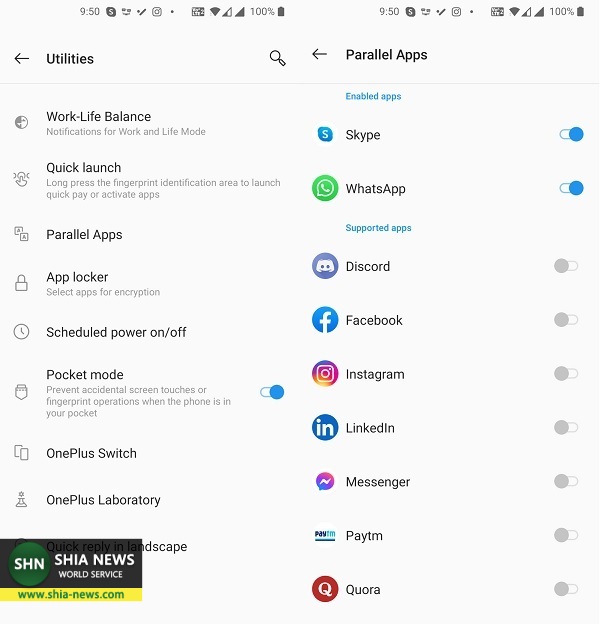Turn on Instagram parallel app
This screenshot has height=624, width=600.
coord(566,374)
